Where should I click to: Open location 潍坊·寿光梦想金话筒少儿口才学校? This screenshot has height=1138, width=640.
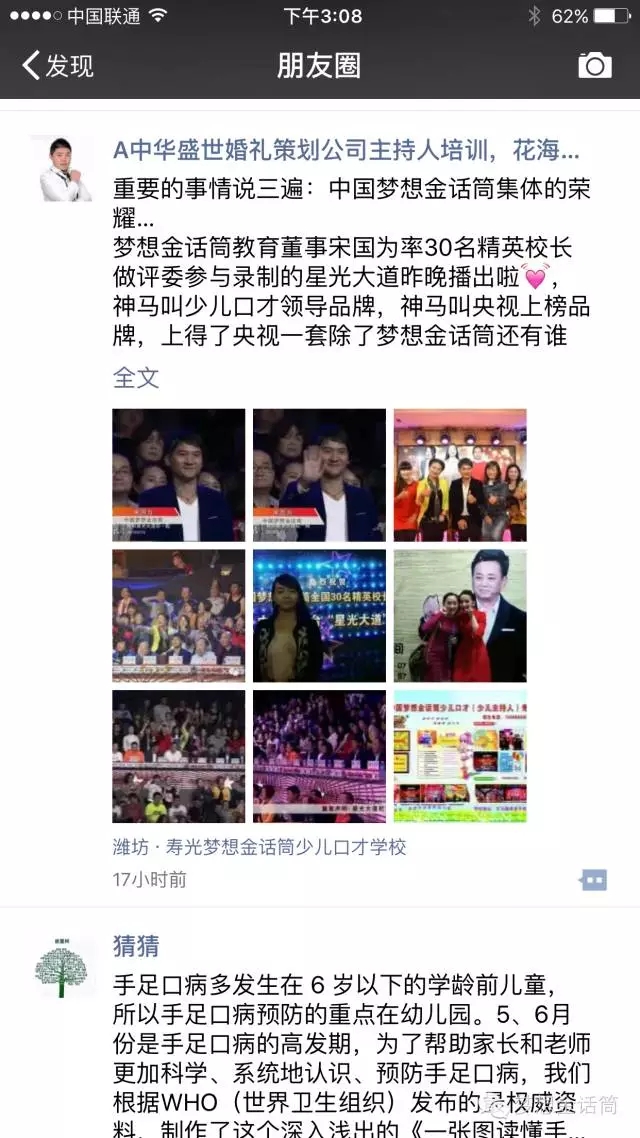point(260,847)
